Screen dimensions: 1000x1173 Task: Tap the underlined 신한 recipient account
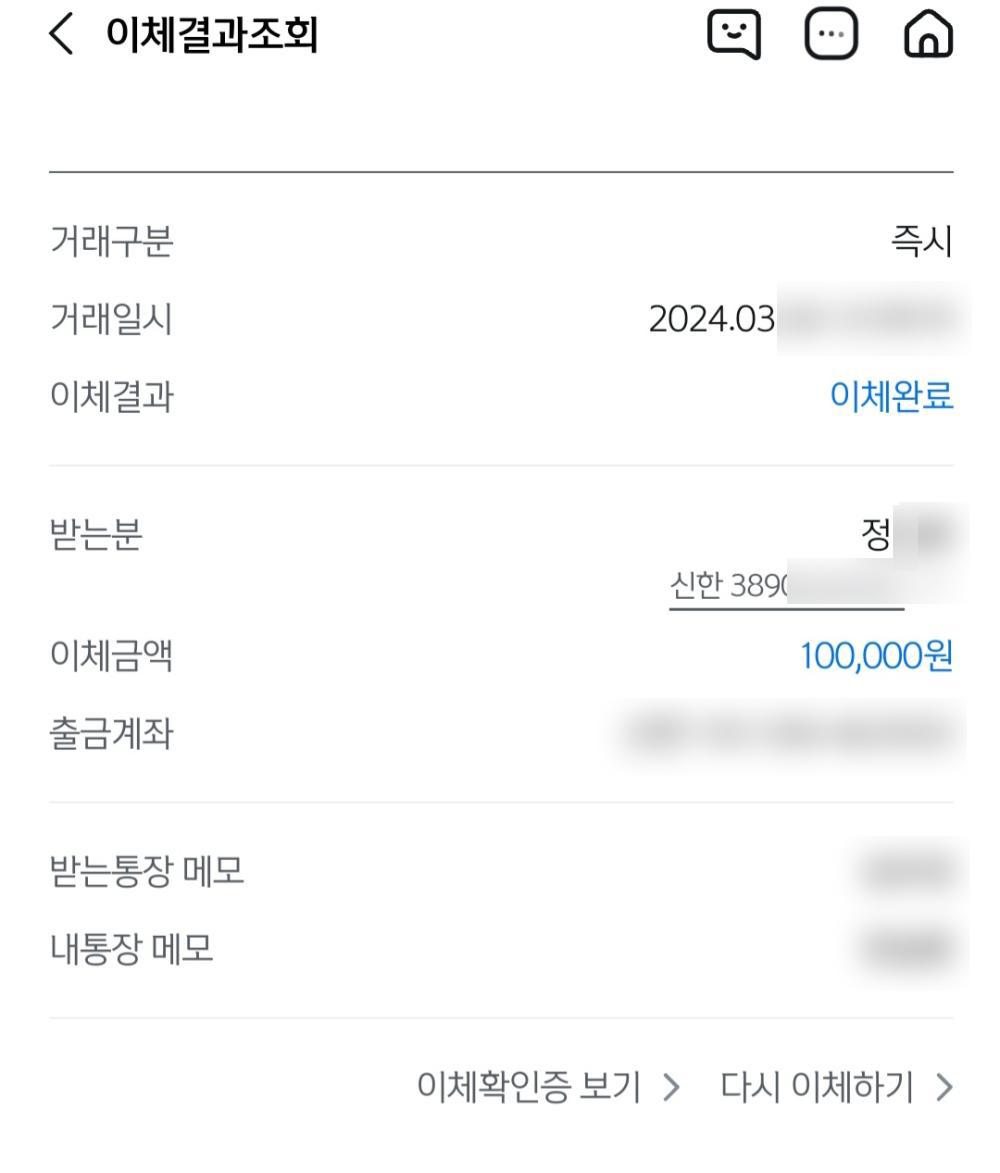click(x=786, y=586)
